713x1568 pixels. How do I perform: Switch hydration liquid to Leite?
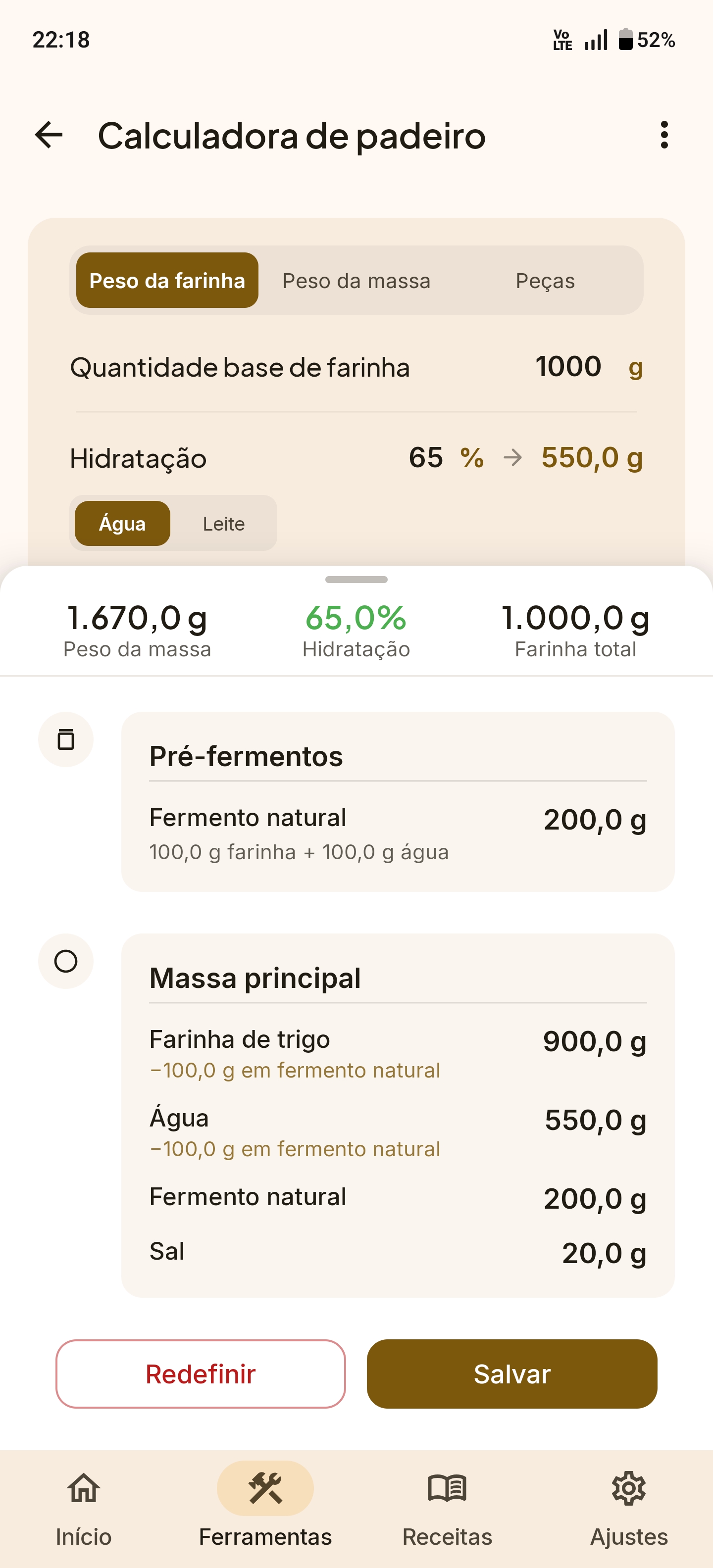[x=223, y=523]
